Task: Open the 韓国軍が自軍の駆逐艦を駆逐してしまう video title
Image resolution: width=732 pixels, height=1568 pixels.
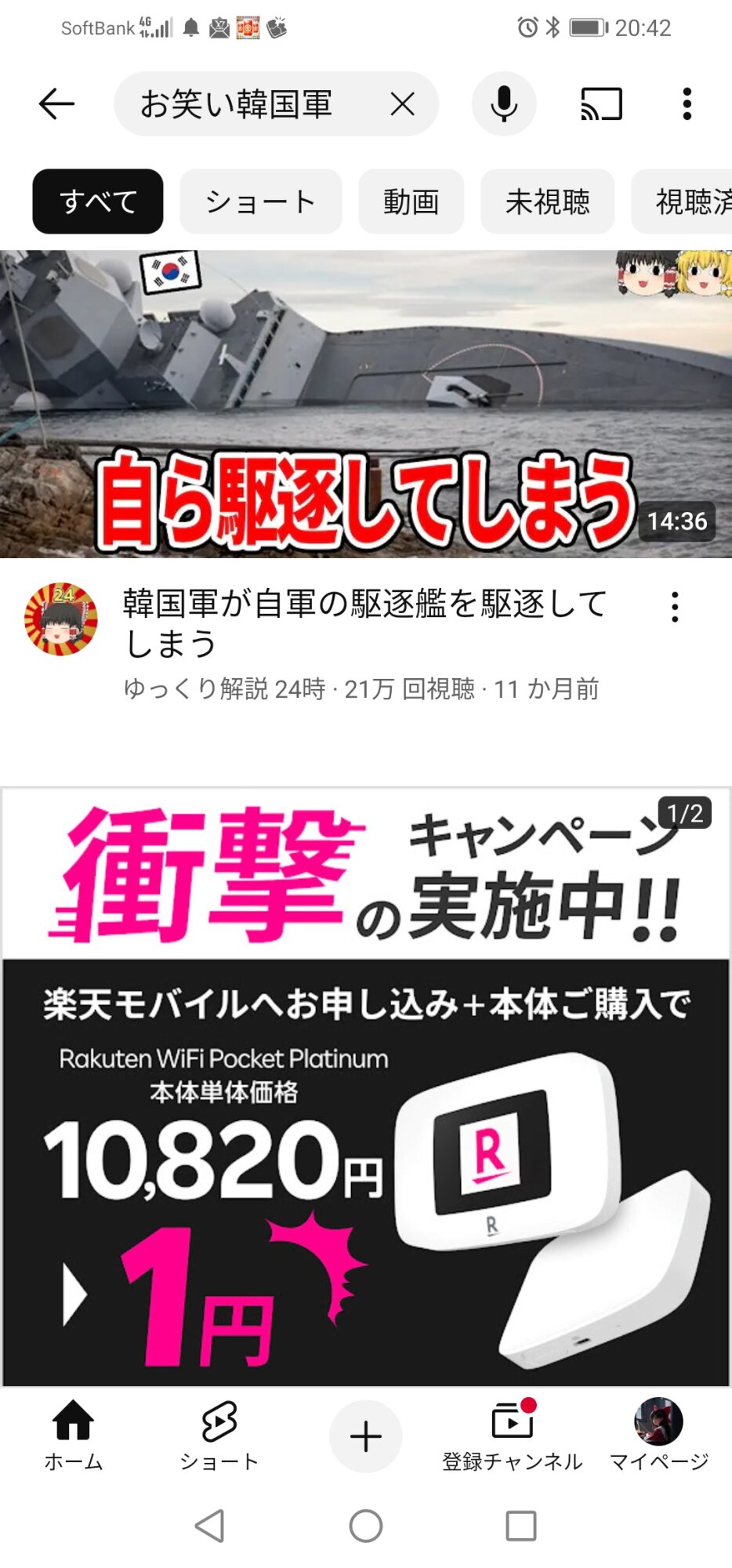Action: click(364, 623)
